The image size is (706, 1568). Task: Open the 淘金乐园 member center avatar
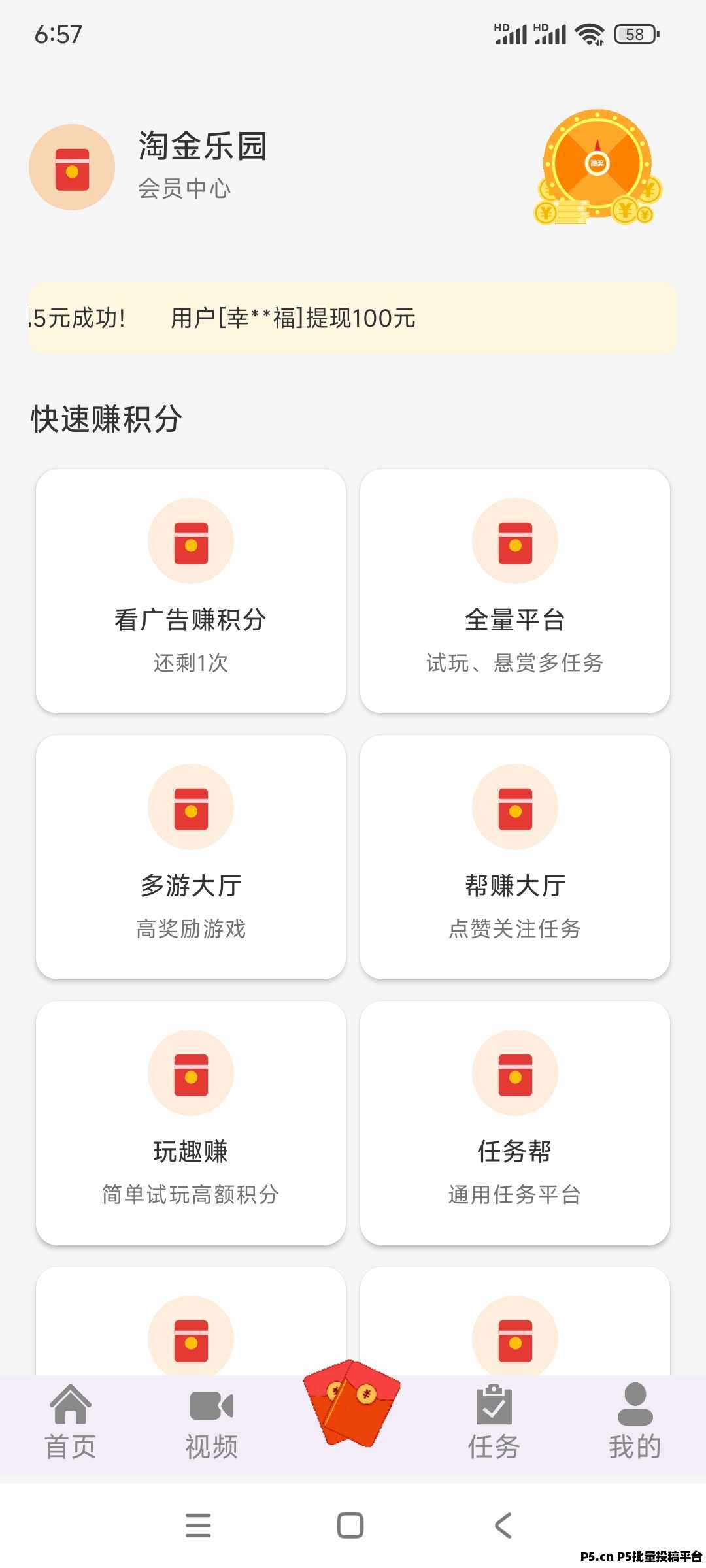click(72, 167)
